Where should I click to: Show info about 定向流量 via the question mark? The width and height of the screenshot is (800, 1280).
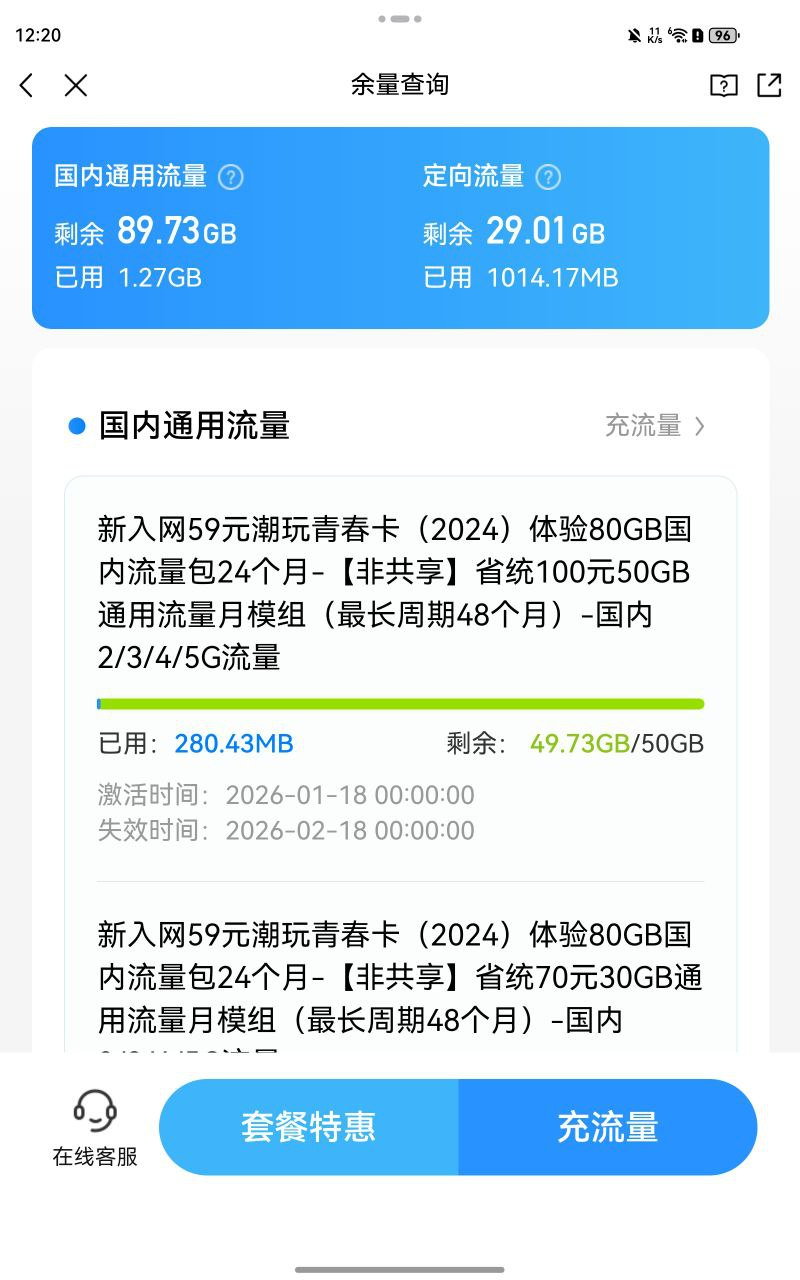(548, 178)
